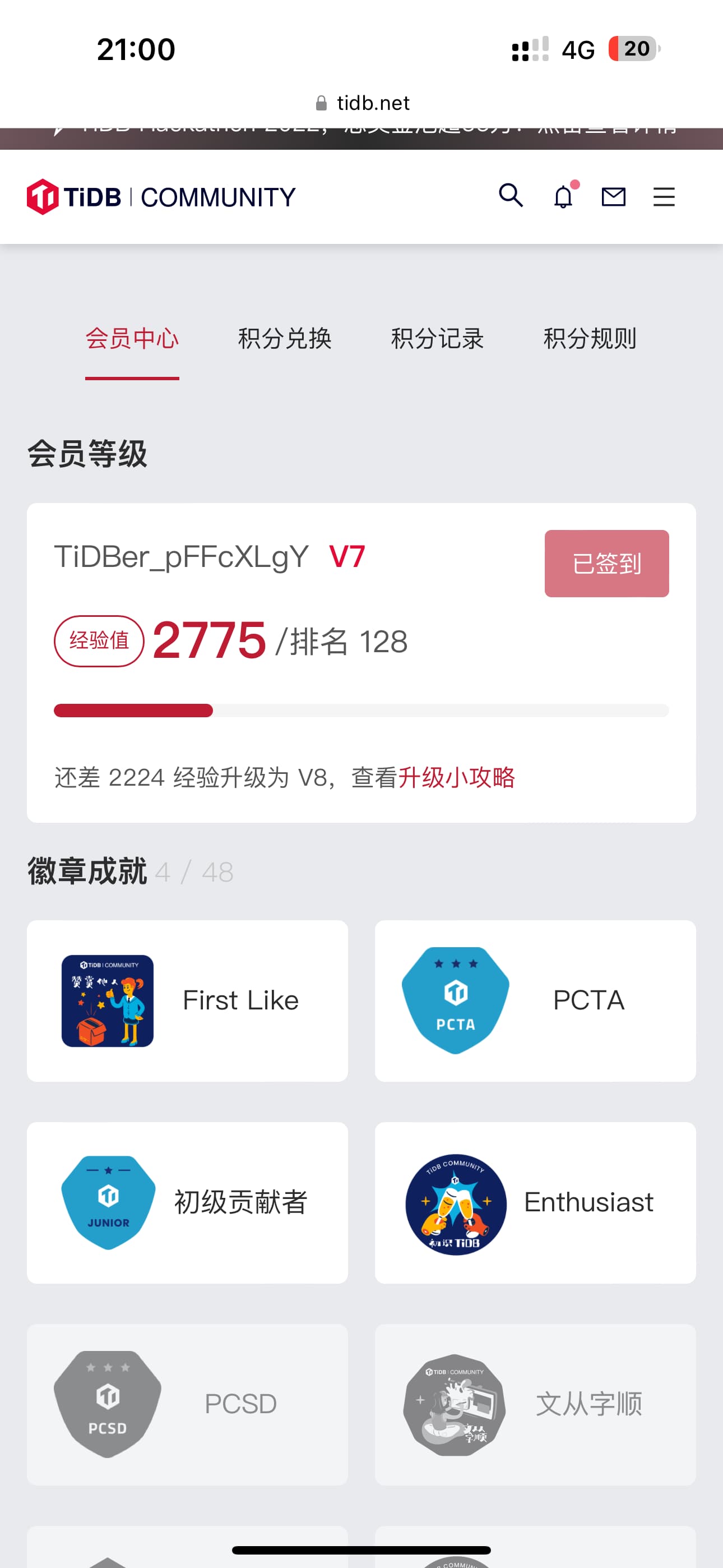The width and height of the screenshot is (723, 1568).
Task: Open the locked 文从字顺 badge card
Action: [535, 1404]
